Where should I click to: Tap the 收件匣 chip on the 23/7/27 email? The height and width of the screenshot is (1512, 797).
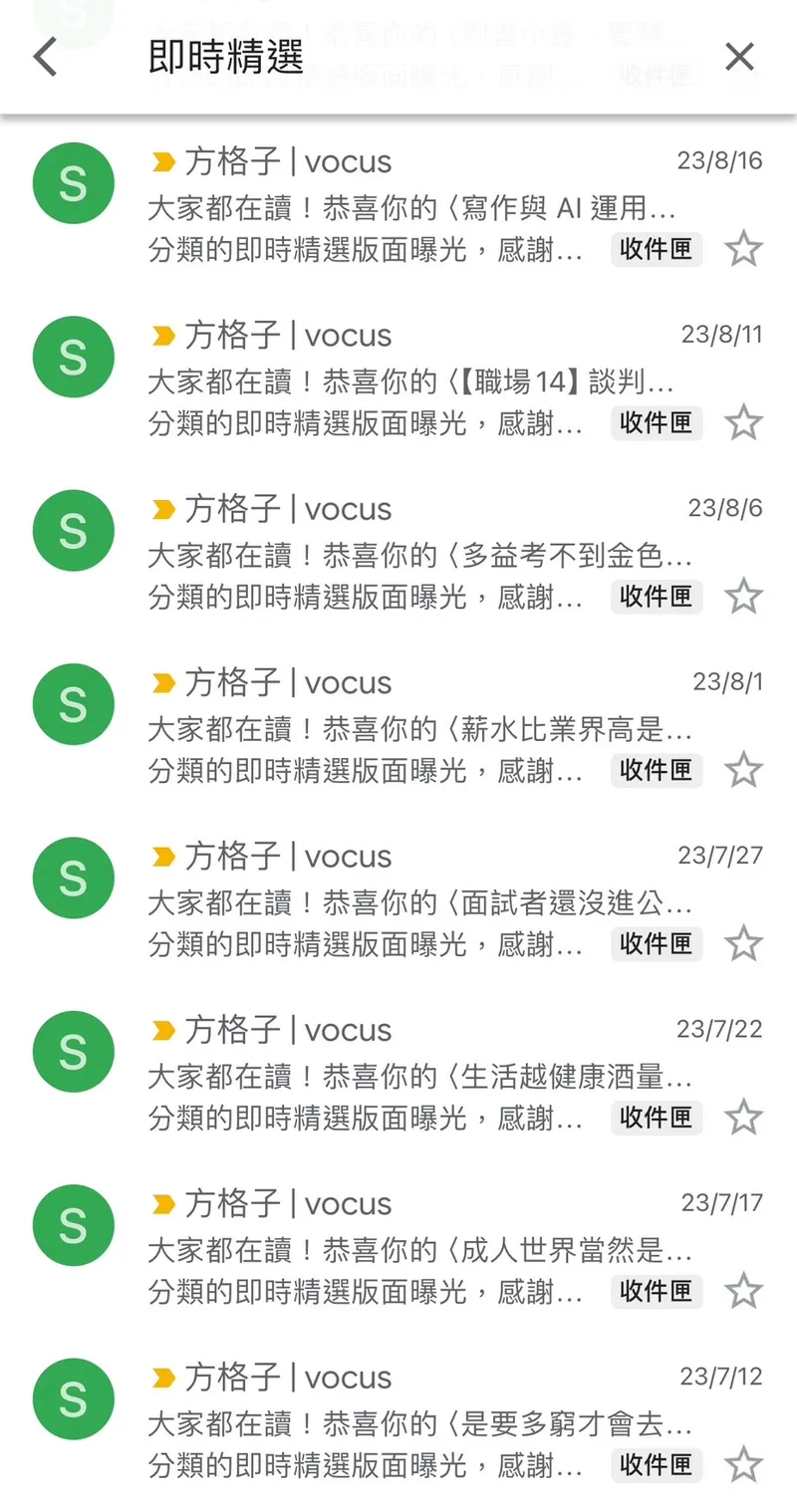[656, 944]
